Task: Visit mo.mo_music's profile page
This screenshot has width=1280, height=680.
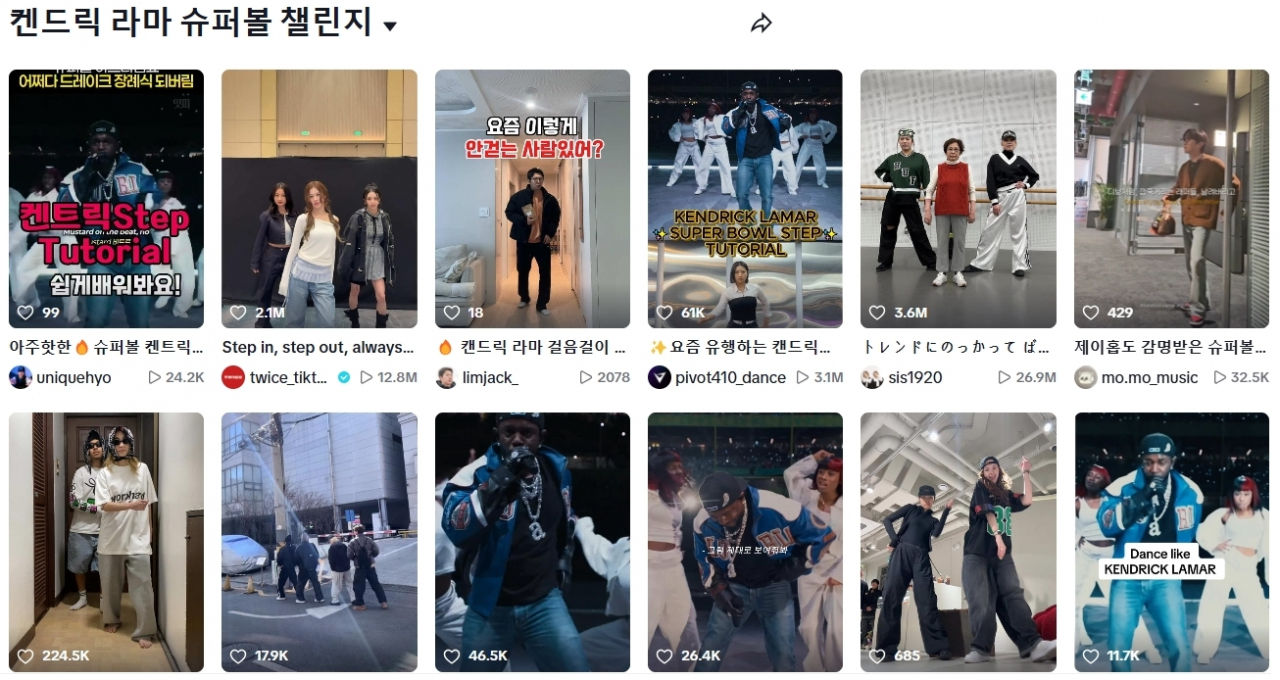Action: pyautogui.click(x=1148, y=378)
